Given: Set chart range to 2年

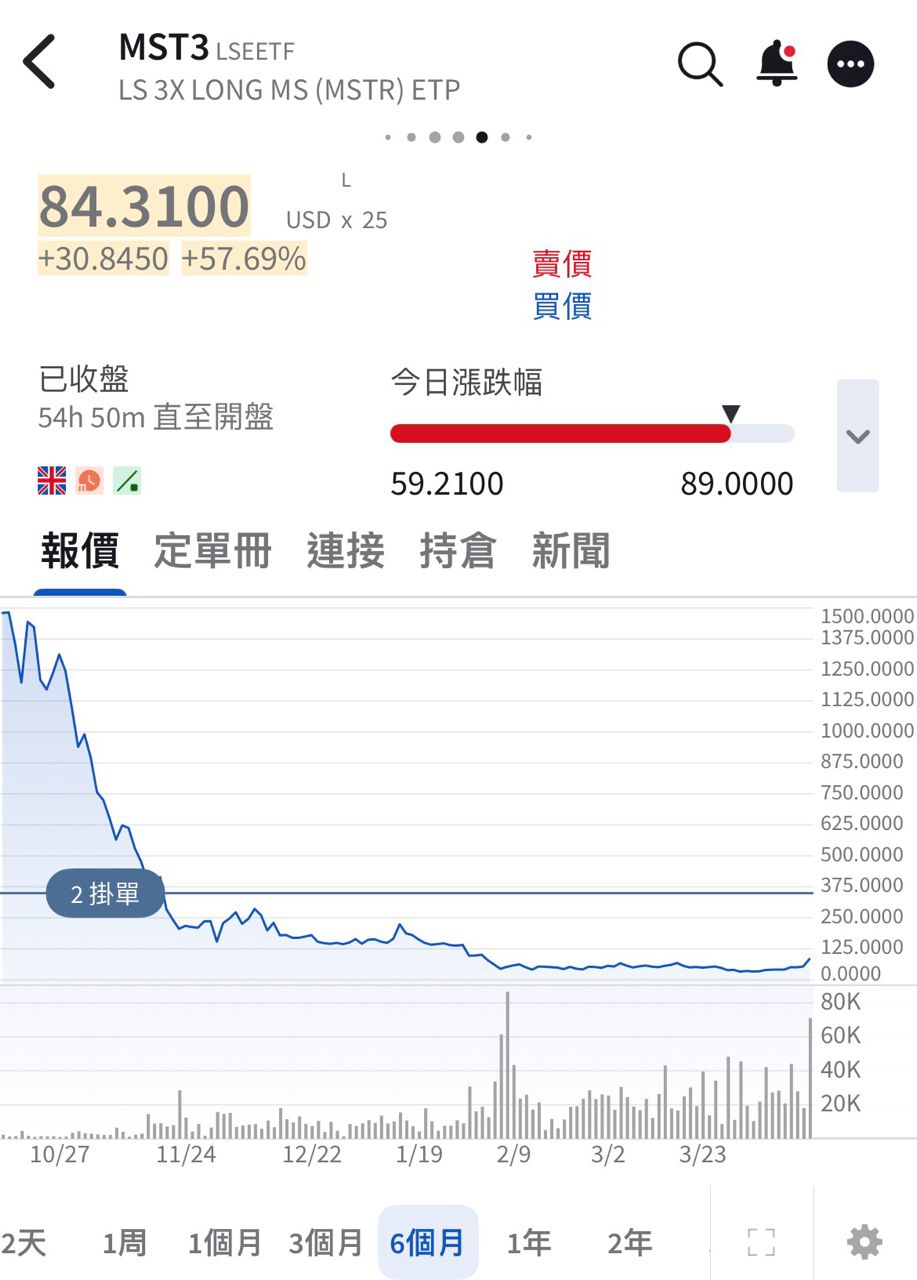Looking at the screenshot, I should point(630,1243).
